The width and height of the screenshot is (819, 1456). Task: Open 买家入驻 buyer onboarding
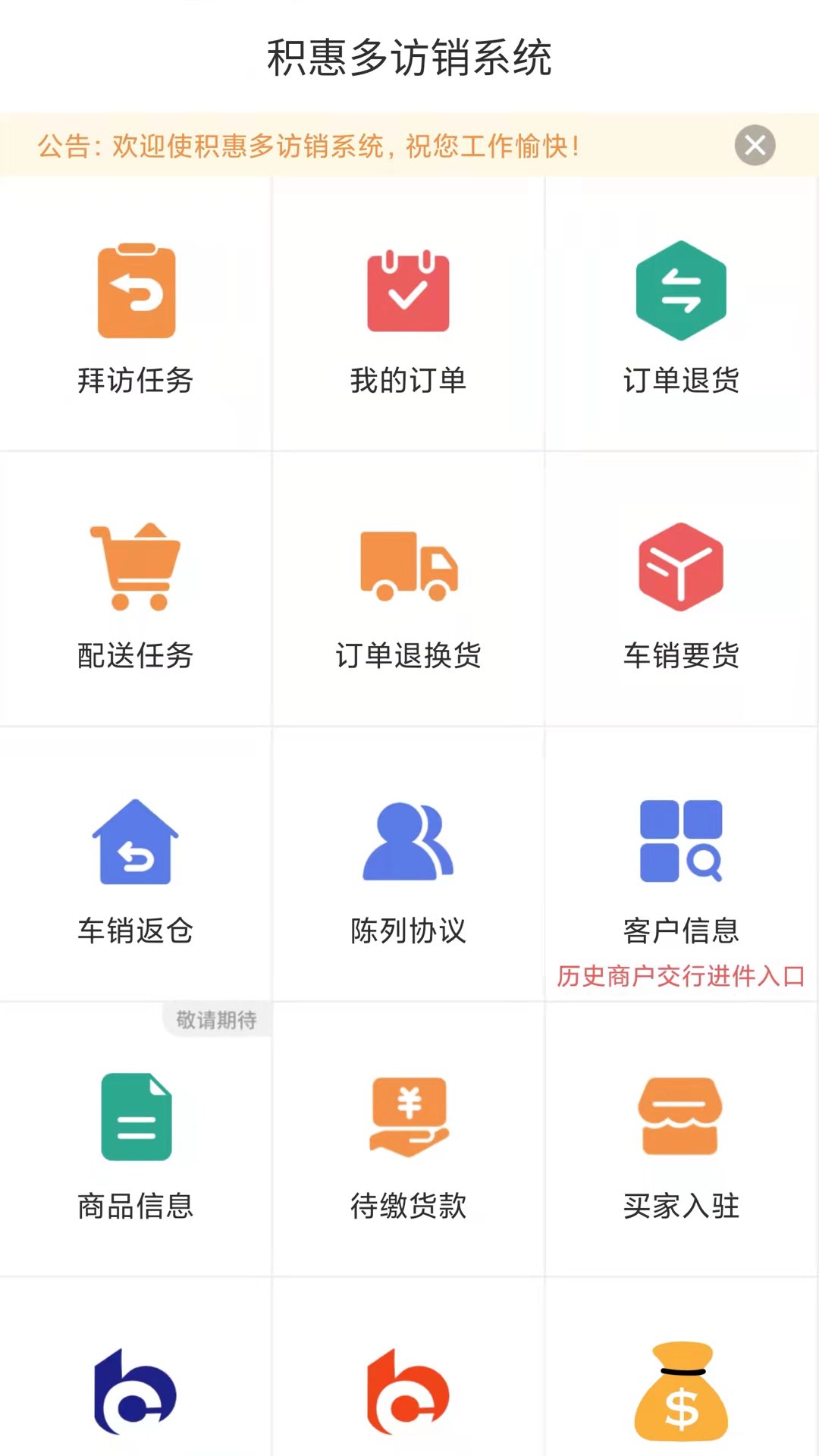tap(681, 1141)
